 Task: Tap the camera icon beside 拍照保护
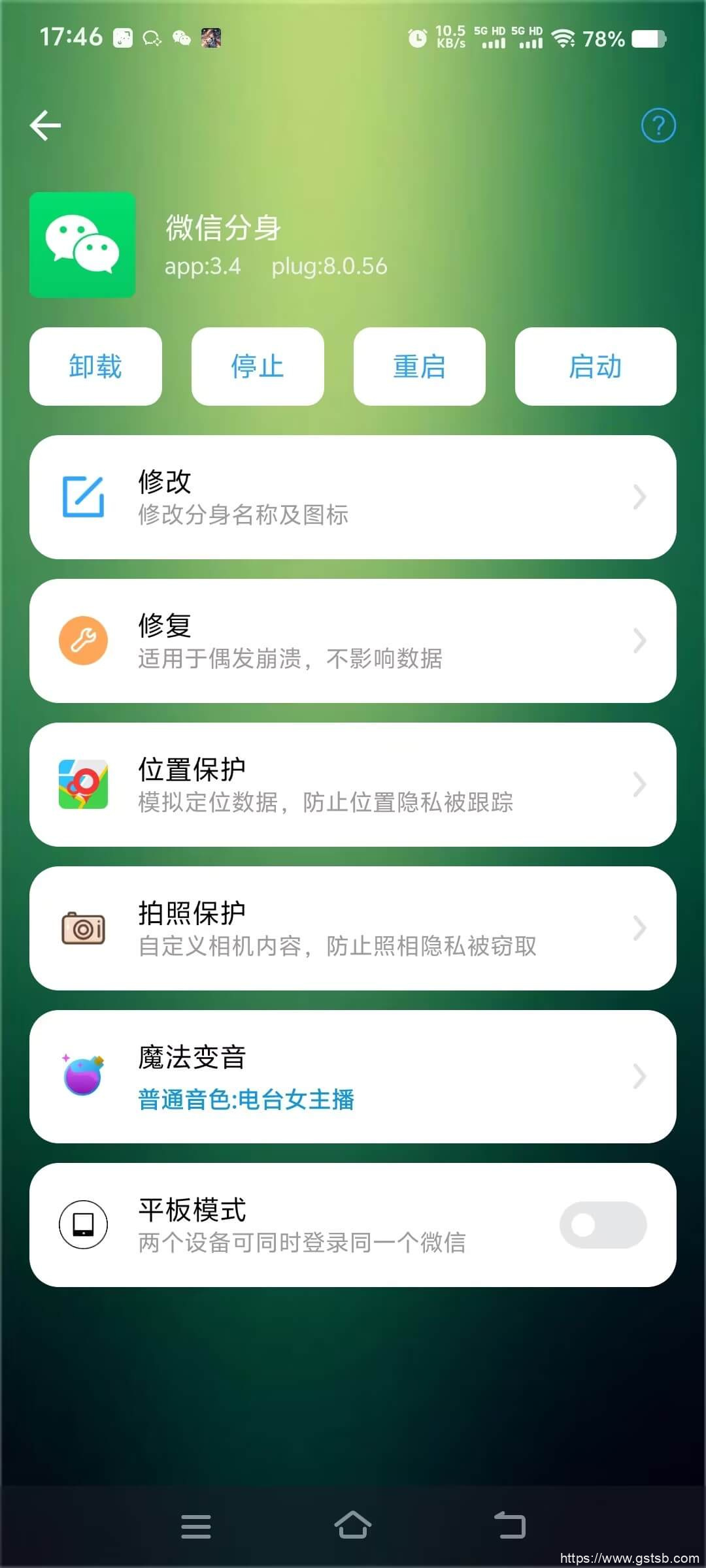click(82, 928)
